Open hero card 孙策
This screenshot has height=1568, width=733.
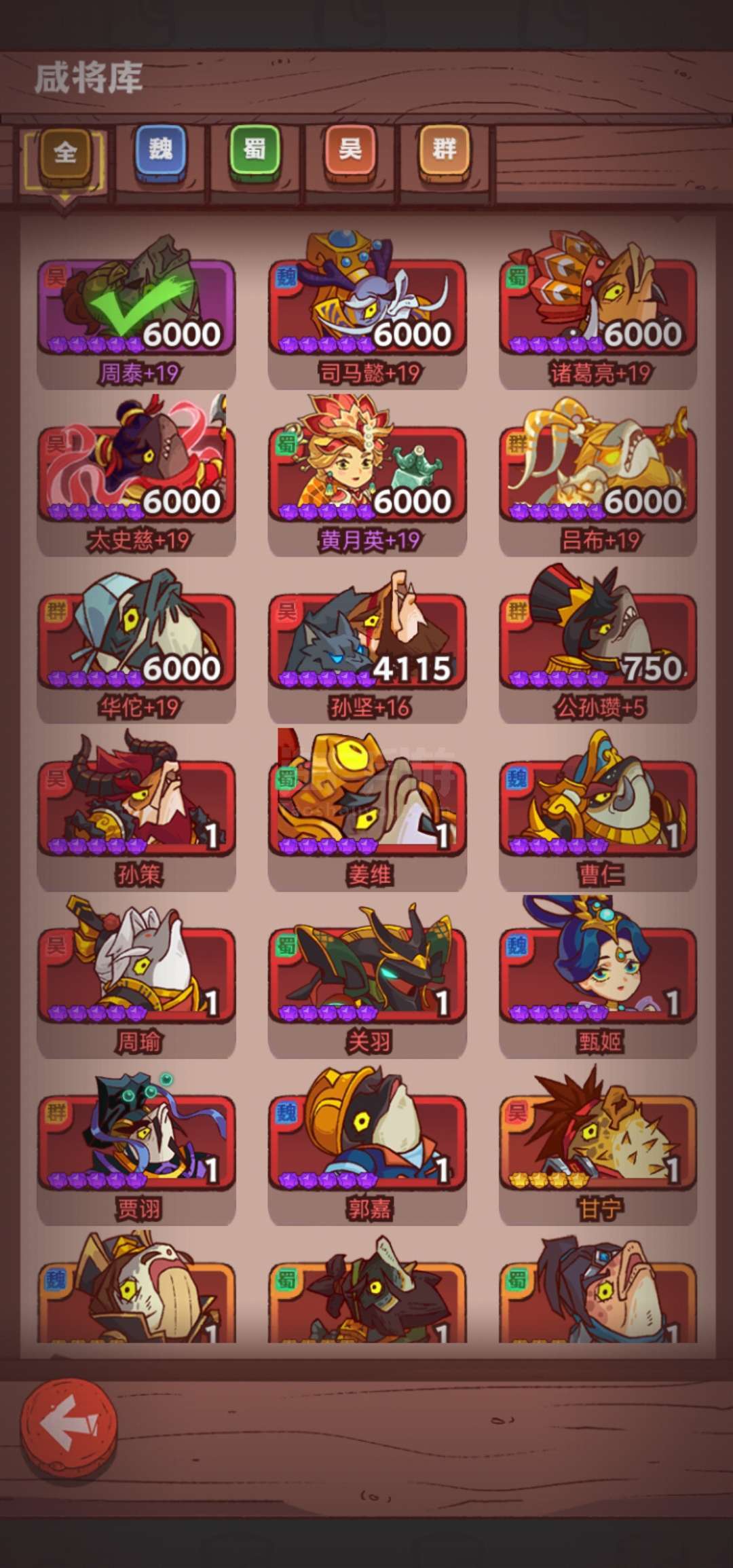point(136,812)
